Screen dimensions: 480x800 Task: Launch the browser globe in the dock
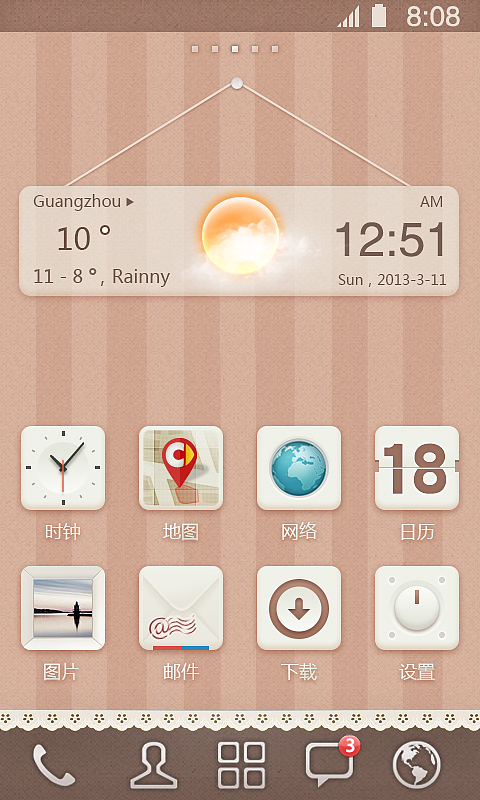pos(417,765)
